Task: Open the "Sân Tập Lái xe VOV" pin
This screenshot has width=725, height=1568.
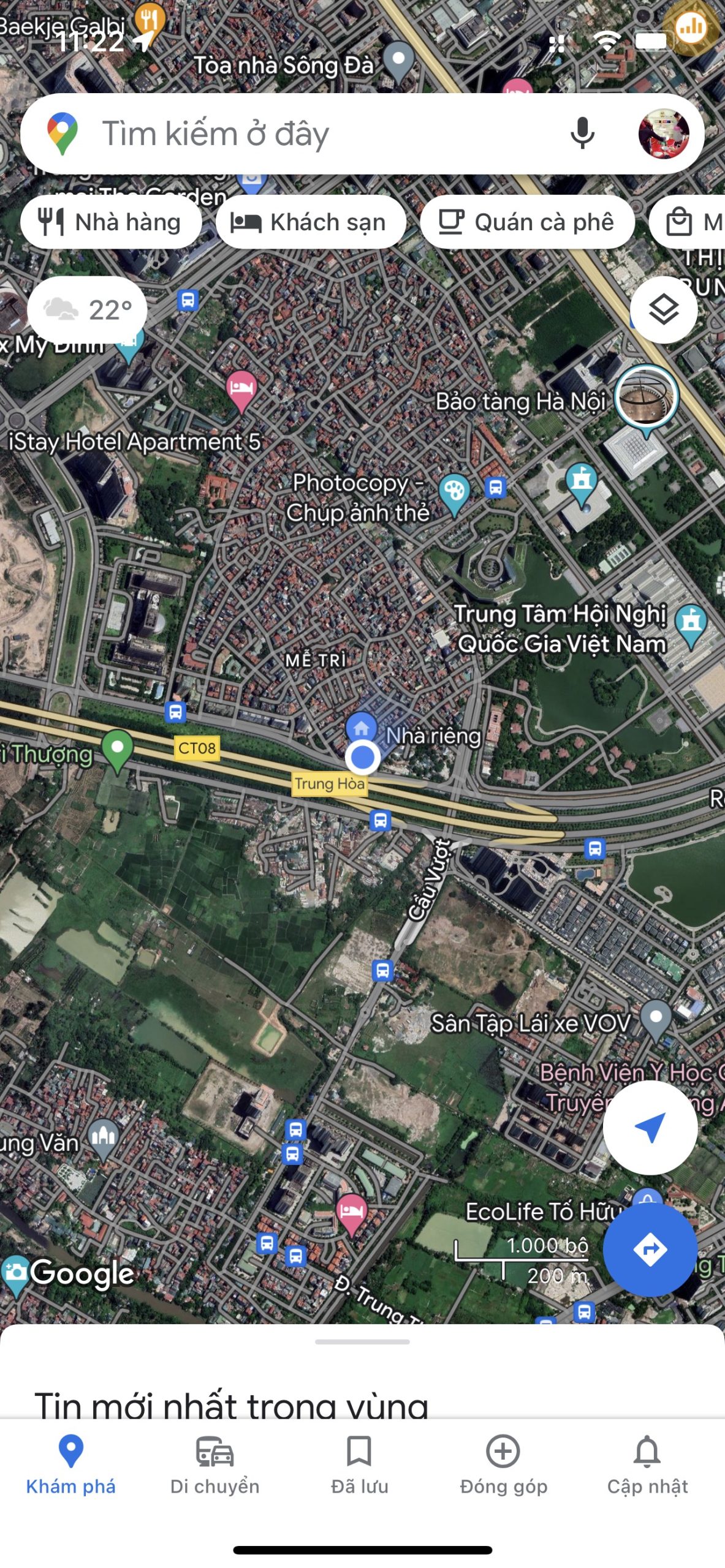Action: point(655,1019)
